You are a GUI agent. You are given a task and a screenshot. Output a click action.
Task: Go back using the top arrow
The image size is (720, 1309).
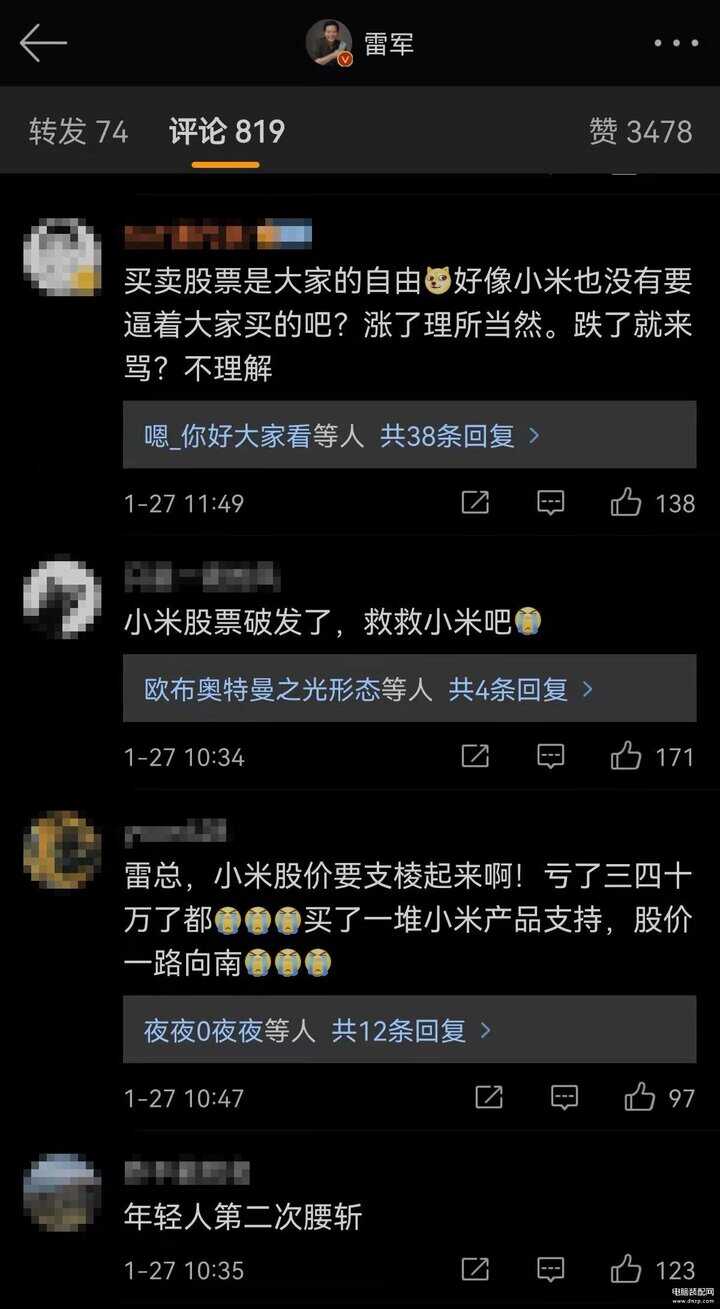pos(43,43)
